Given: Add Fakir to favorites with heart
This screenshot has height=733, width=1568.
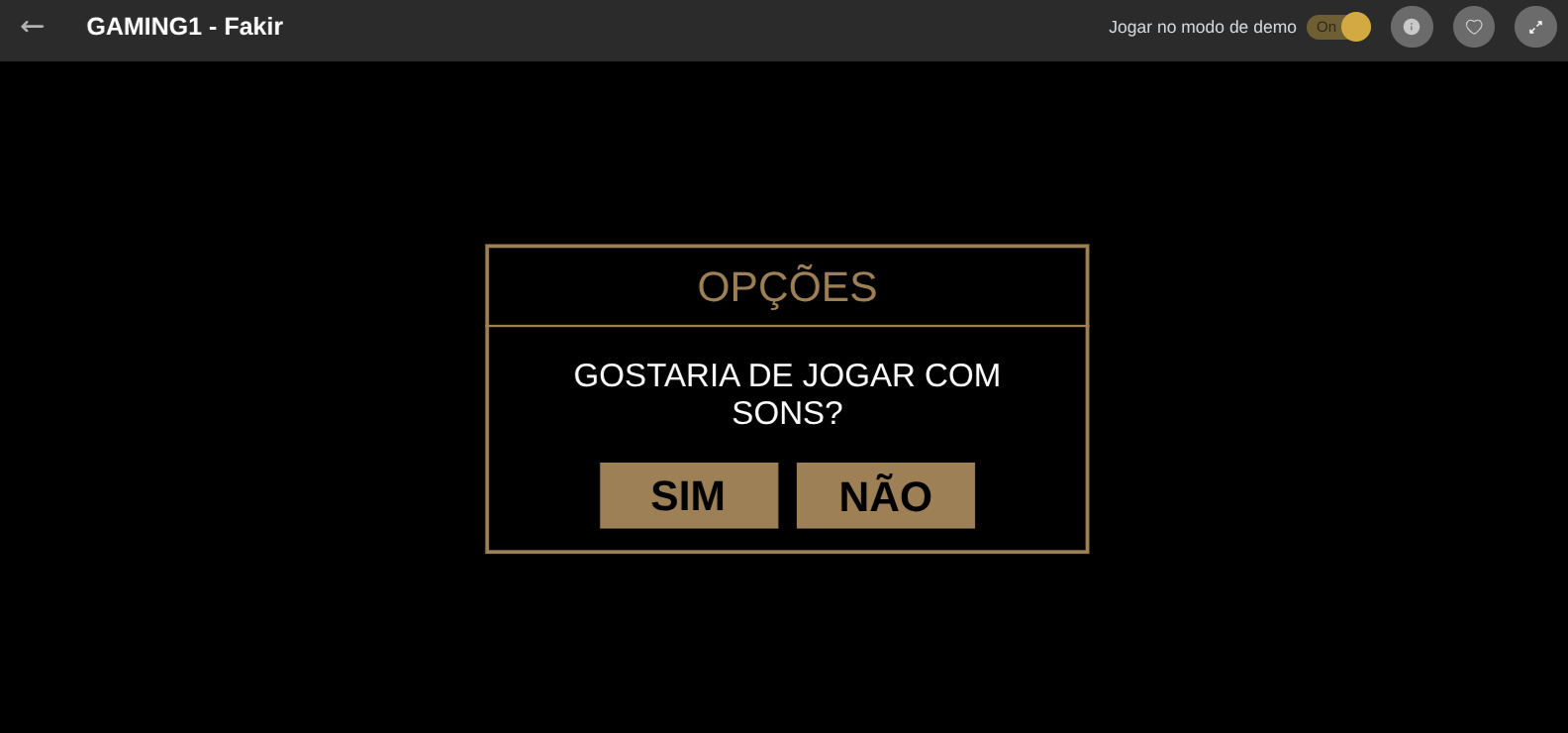Looking at the screenshot, I should pos(1474,27).
